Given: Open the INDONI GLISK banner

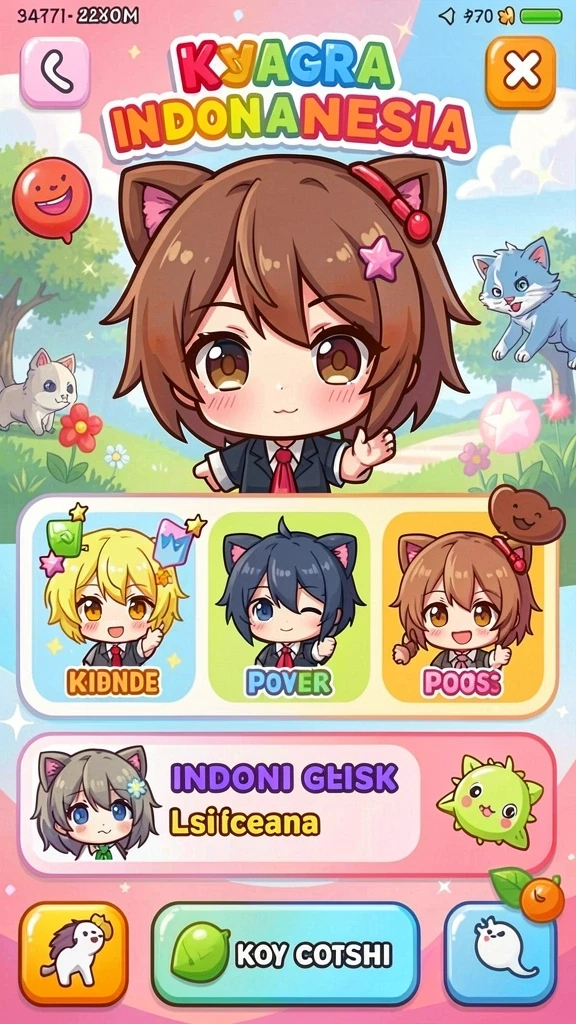Looking at the screenshot, I should (x=287, y=803).
